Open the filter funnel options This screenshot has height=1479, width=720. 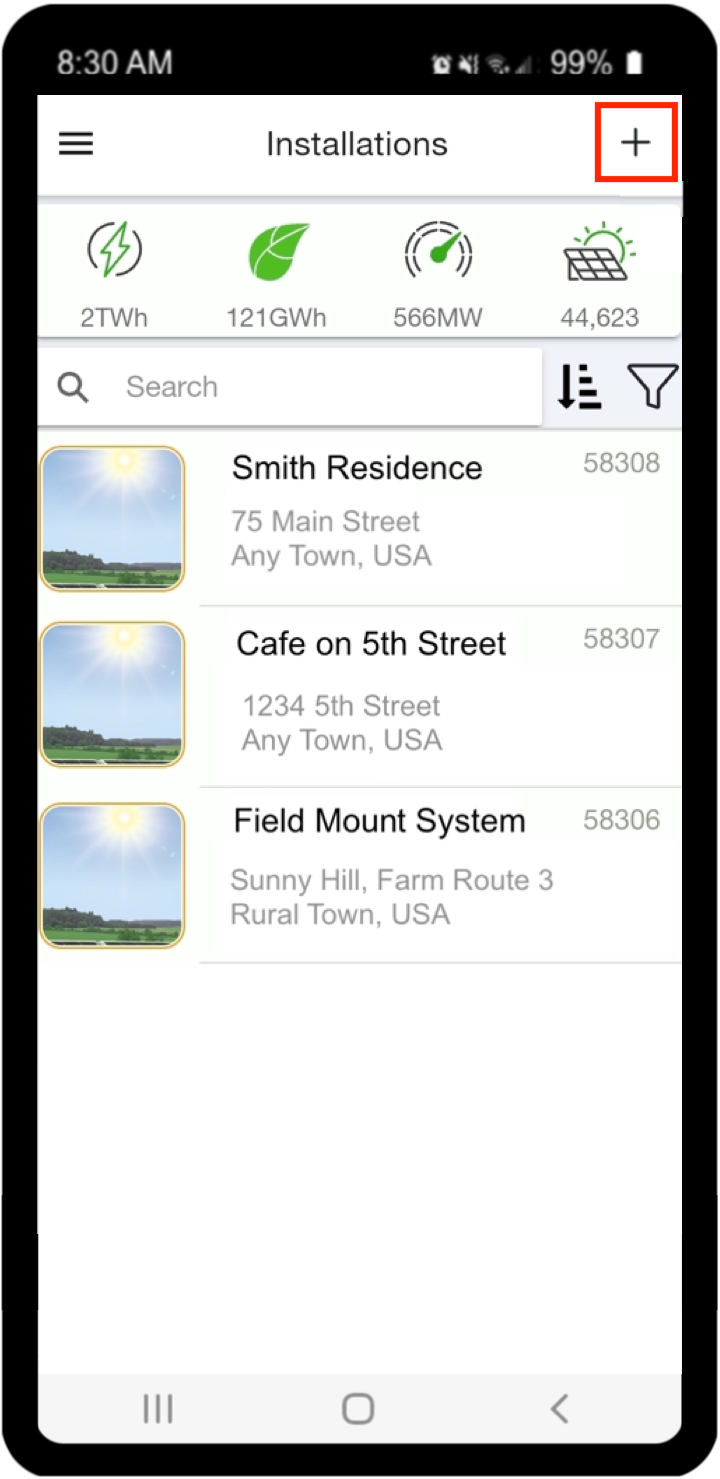(653, 387)
